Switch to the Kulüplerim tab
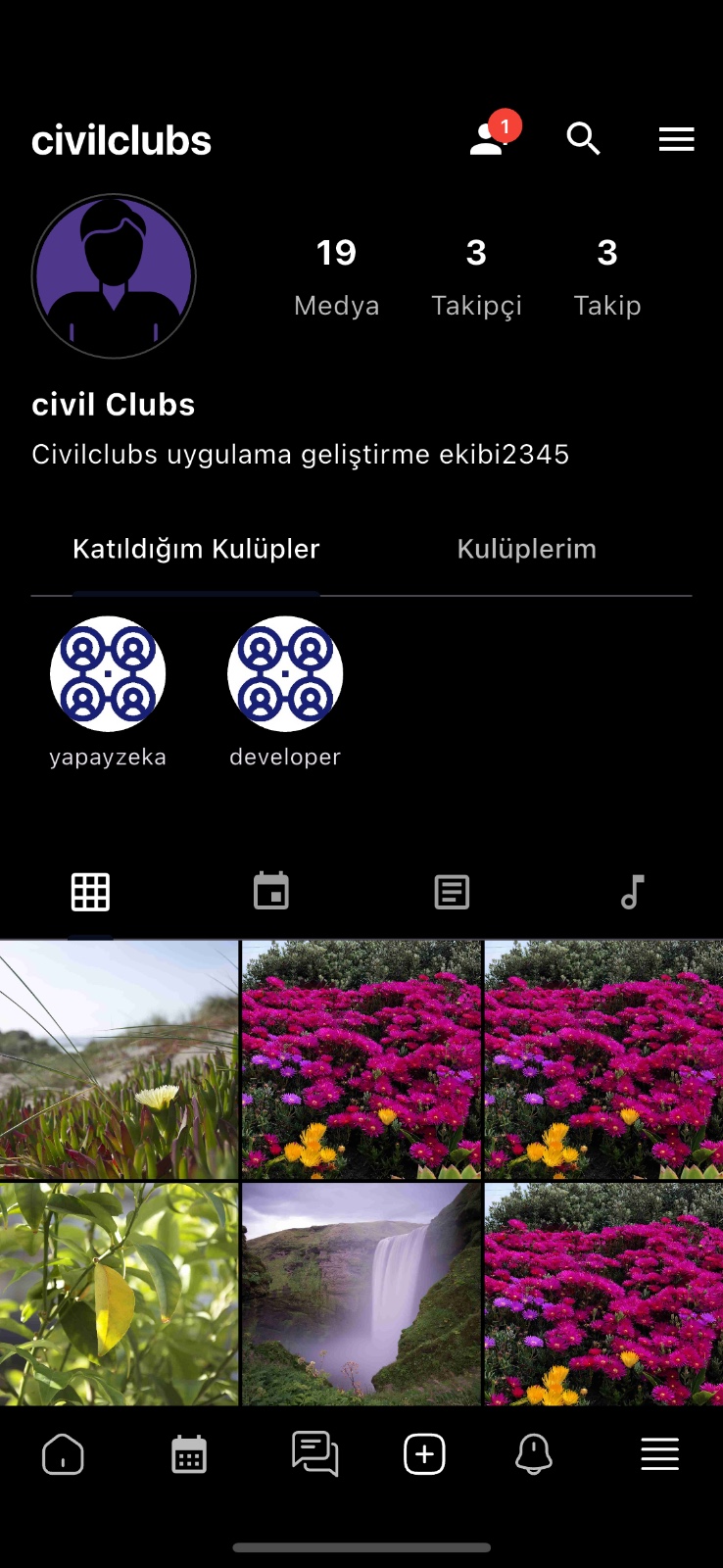The width and height of the screenshot is (723, 1568). pyautogui.click(x=526, y=549)
